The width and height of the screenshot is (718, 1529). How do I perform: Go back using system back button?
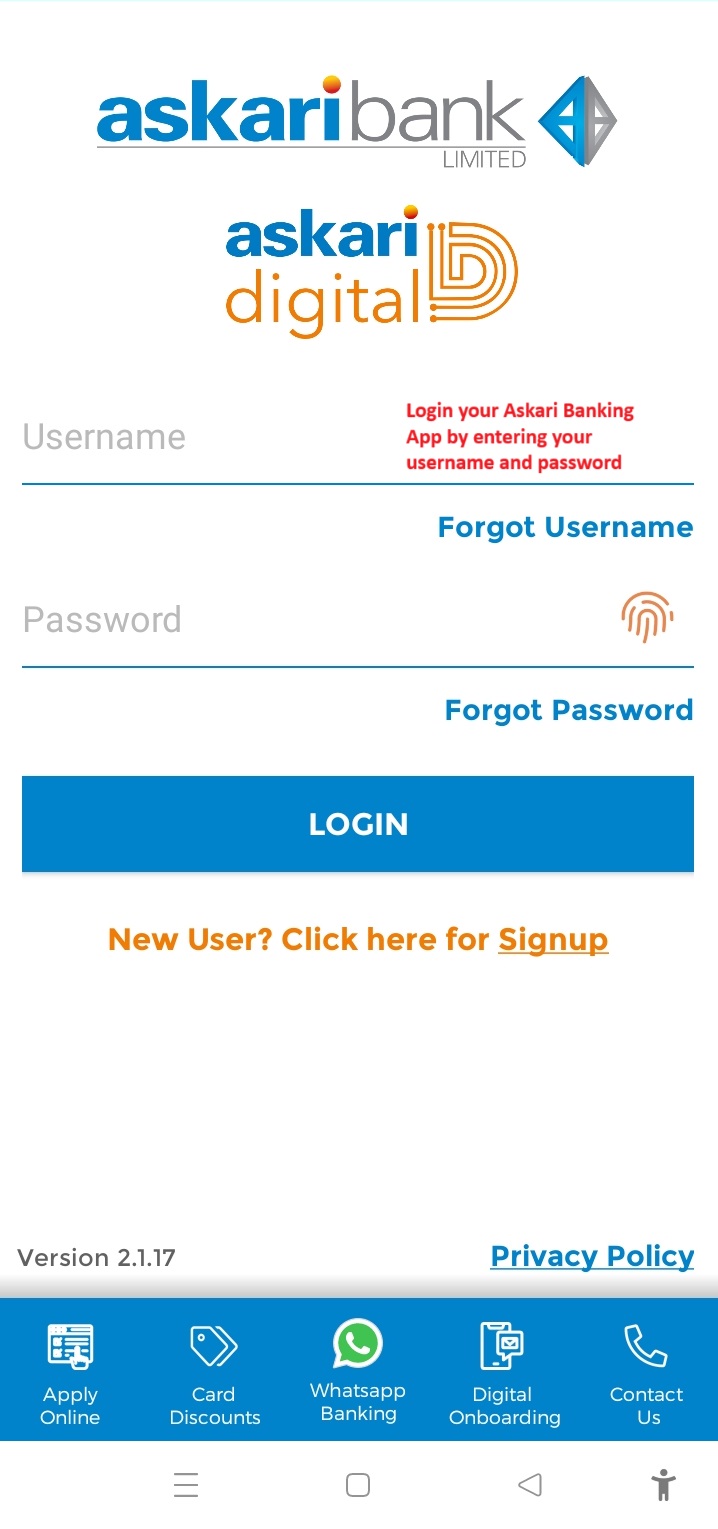point(530,1485)
